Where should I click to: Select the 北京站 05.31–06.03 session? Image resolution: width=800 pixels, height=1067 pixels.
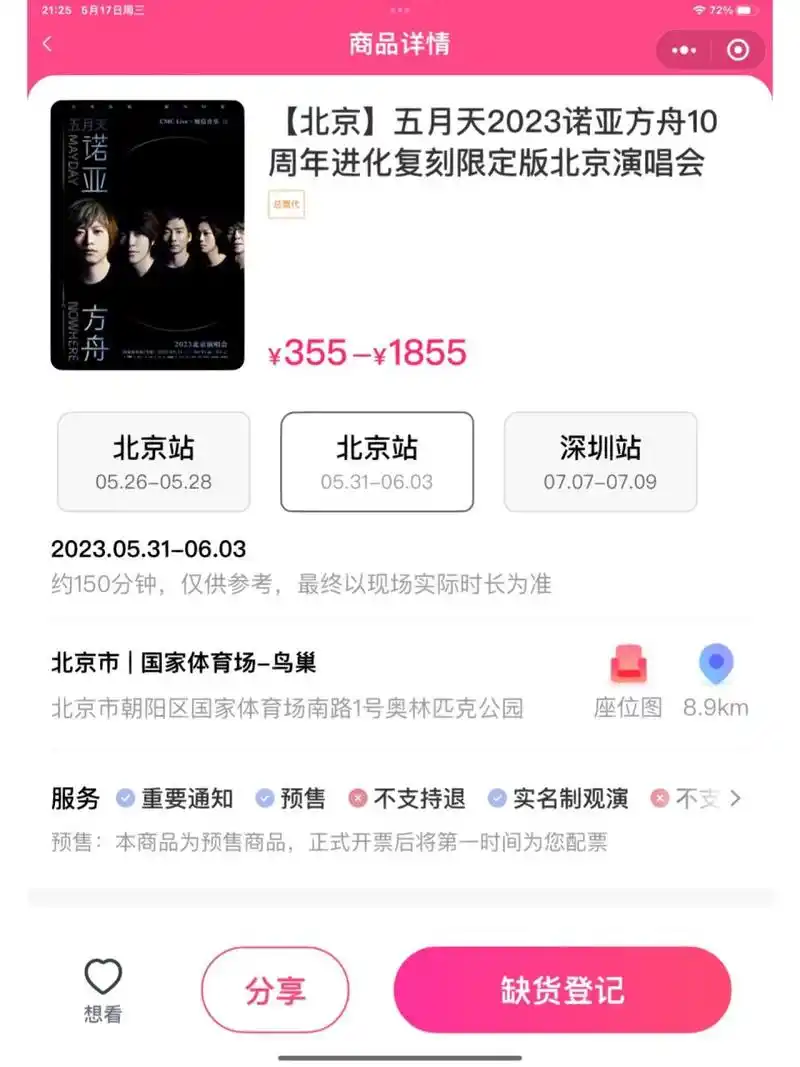[x=376, y=461]
